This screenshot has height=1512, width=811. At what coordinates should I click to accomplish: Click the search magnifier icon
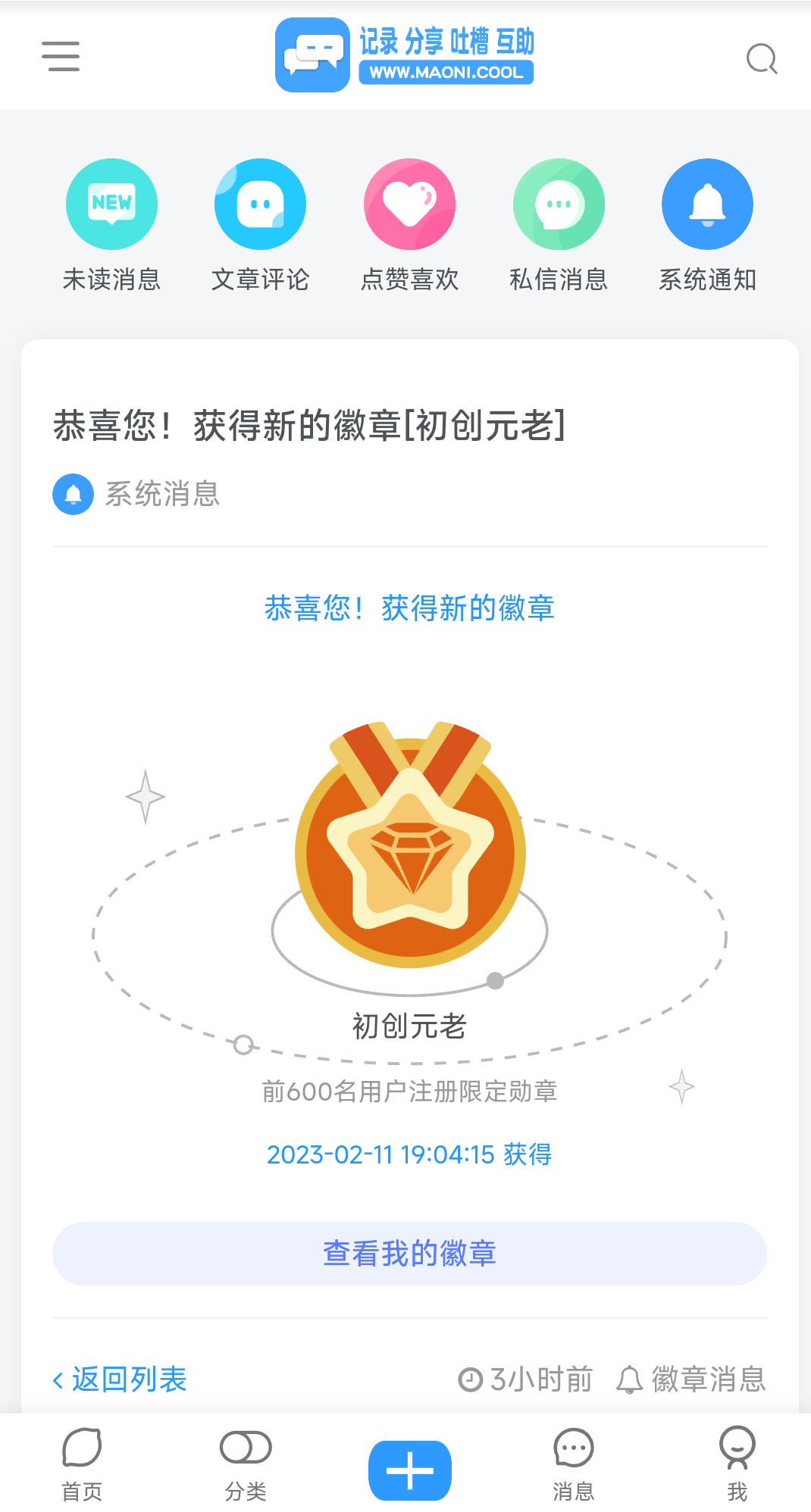[x=762, y=58]
